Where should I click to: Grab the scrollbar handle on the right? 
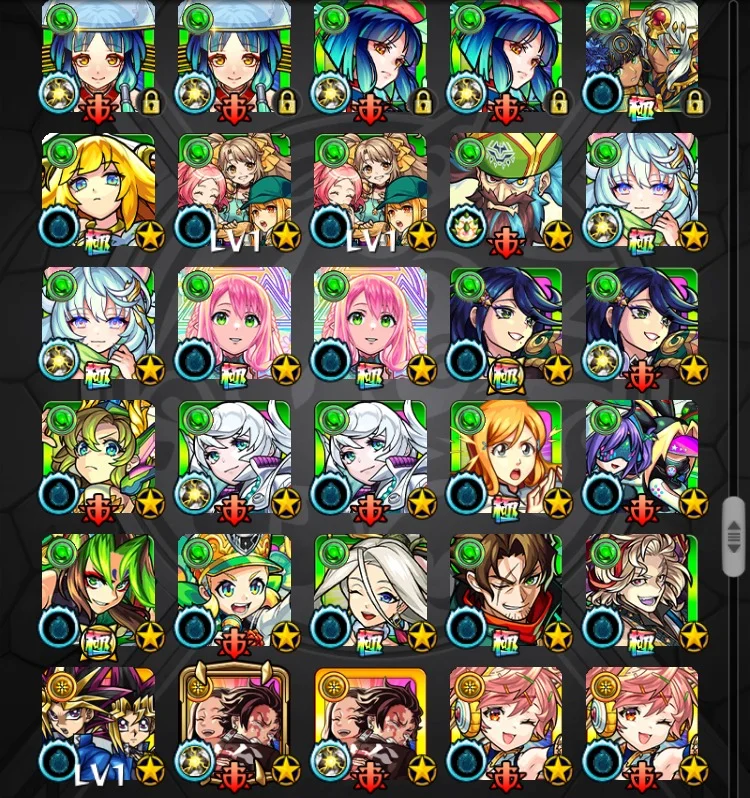(734, 537)
